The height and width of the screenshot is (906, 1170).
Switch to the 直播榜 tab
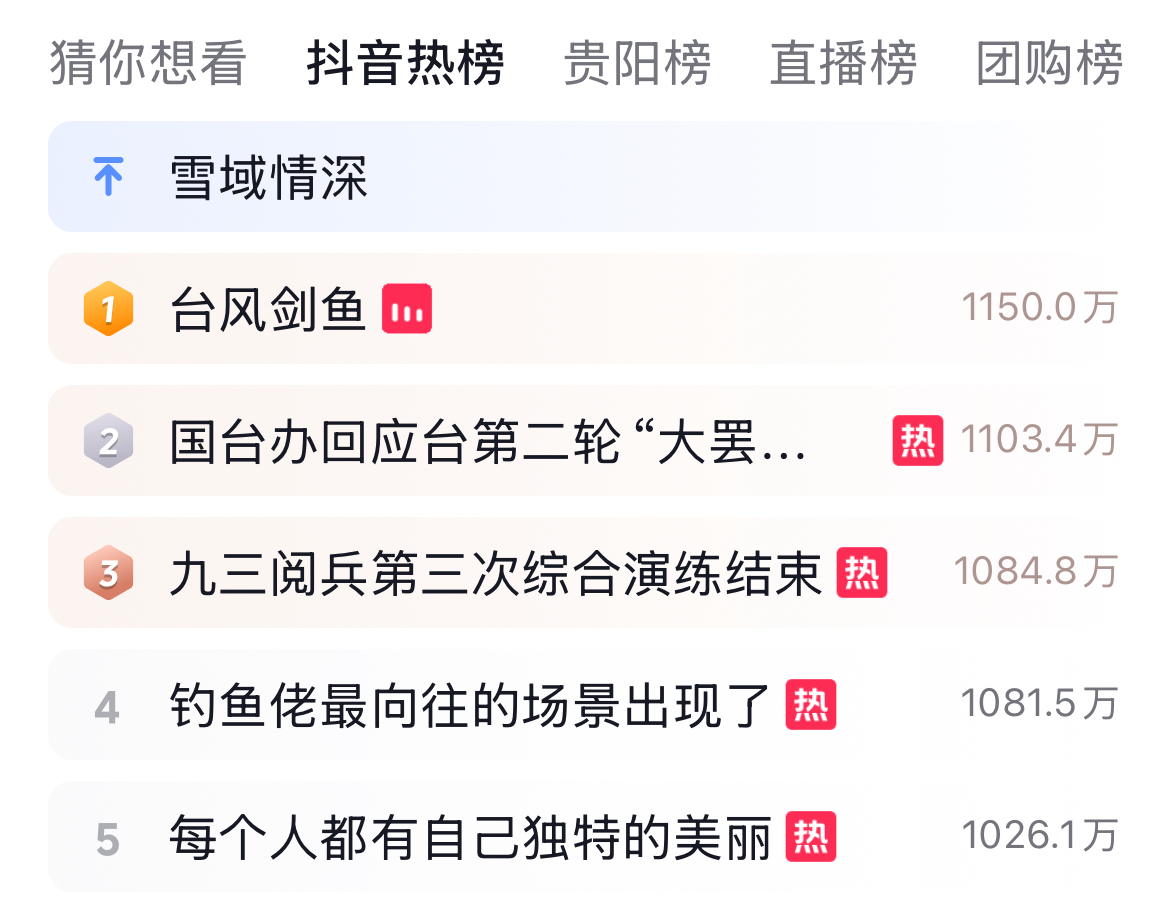click(843, 64)
